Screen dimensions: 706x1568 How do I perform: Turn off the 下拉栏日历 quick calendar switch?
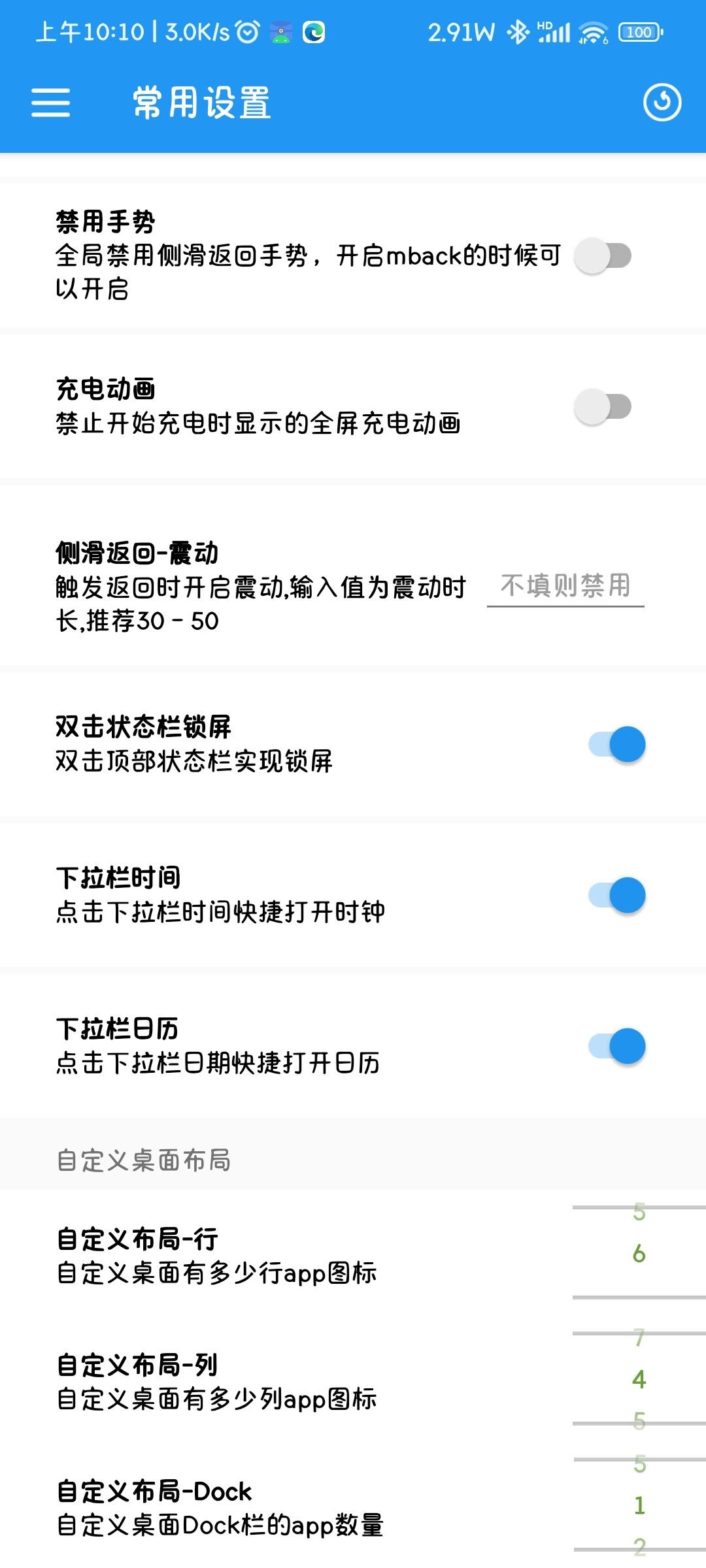[616, 1046]
